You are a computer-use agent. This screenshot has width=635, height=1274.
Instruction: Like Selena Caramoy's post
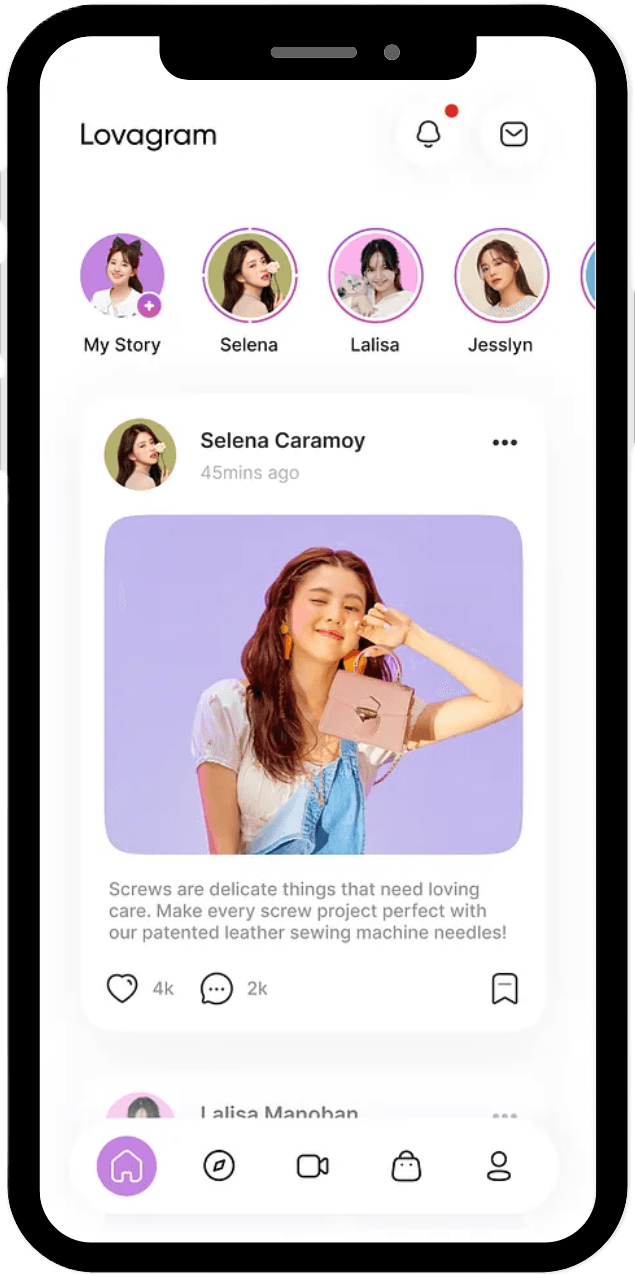click(122, 989)
